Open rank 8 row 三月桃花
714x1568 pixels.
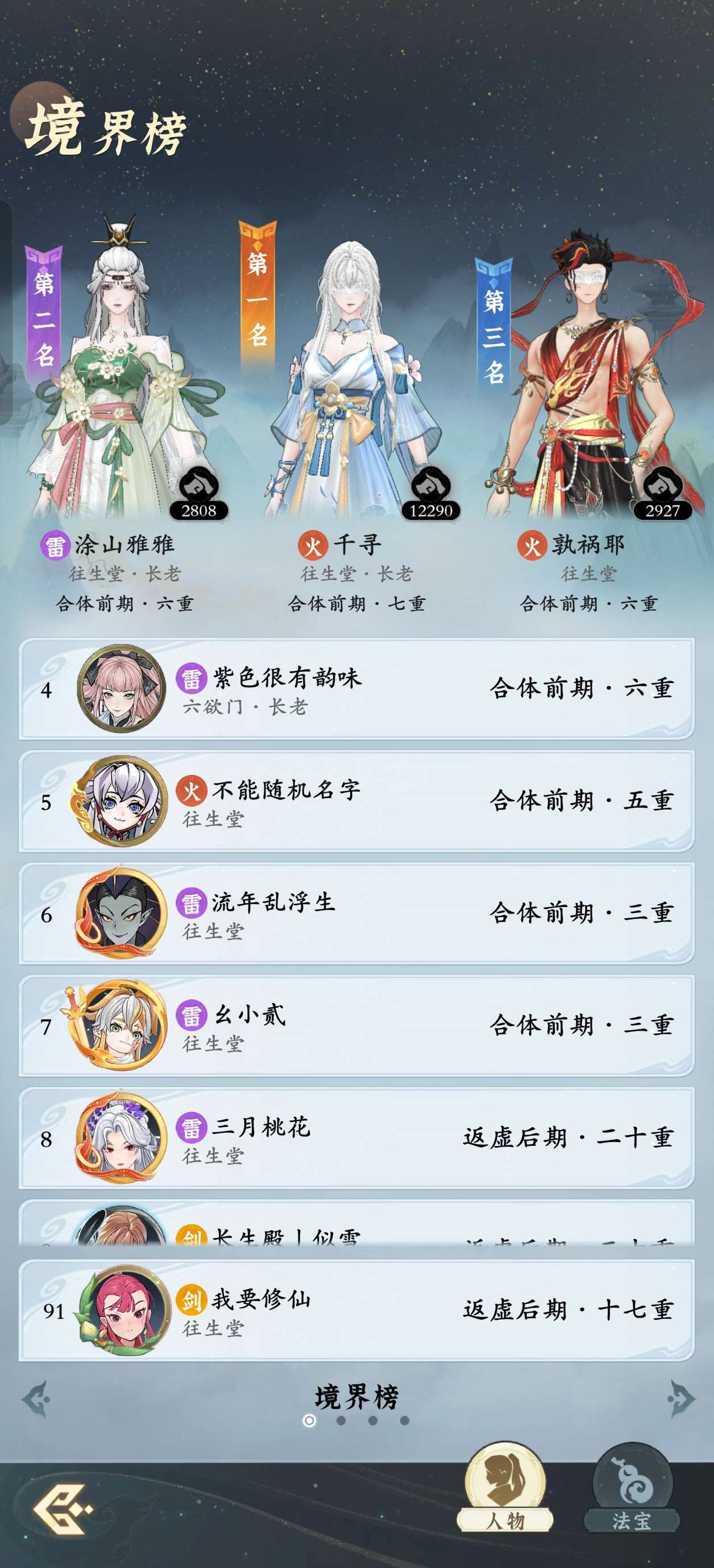point(357,1137)
